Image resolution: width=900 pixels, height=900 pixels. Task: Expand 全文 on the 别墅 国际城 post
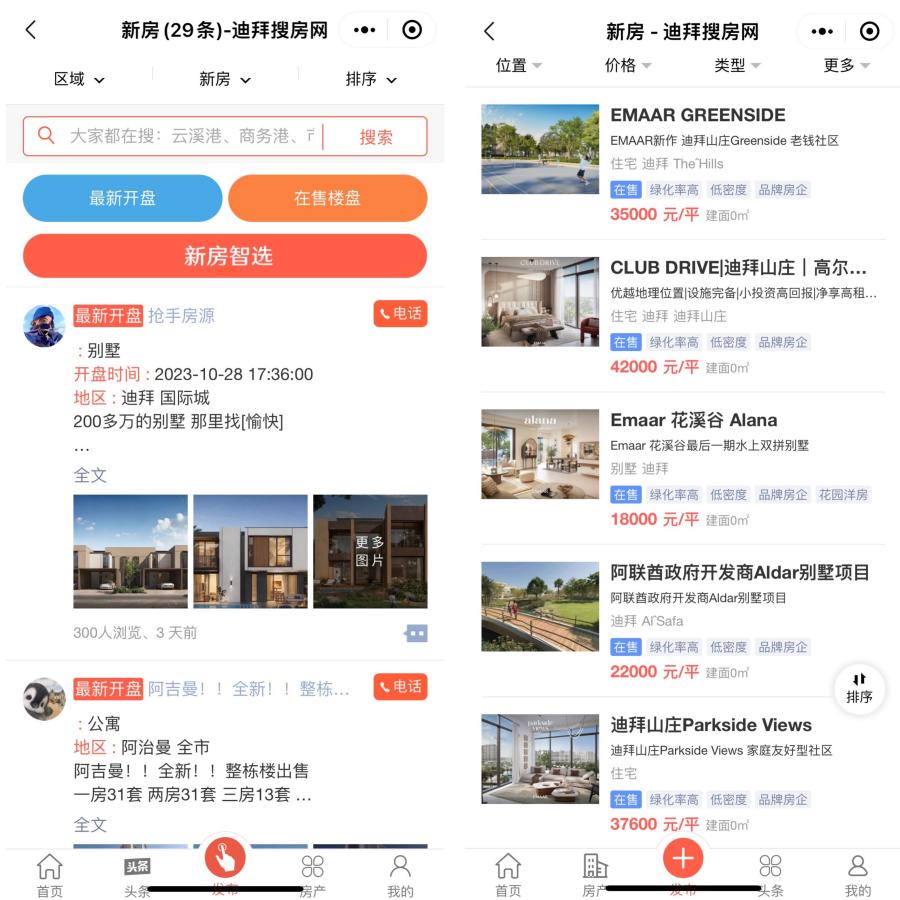pyautogui.click(x=90, y=475)
